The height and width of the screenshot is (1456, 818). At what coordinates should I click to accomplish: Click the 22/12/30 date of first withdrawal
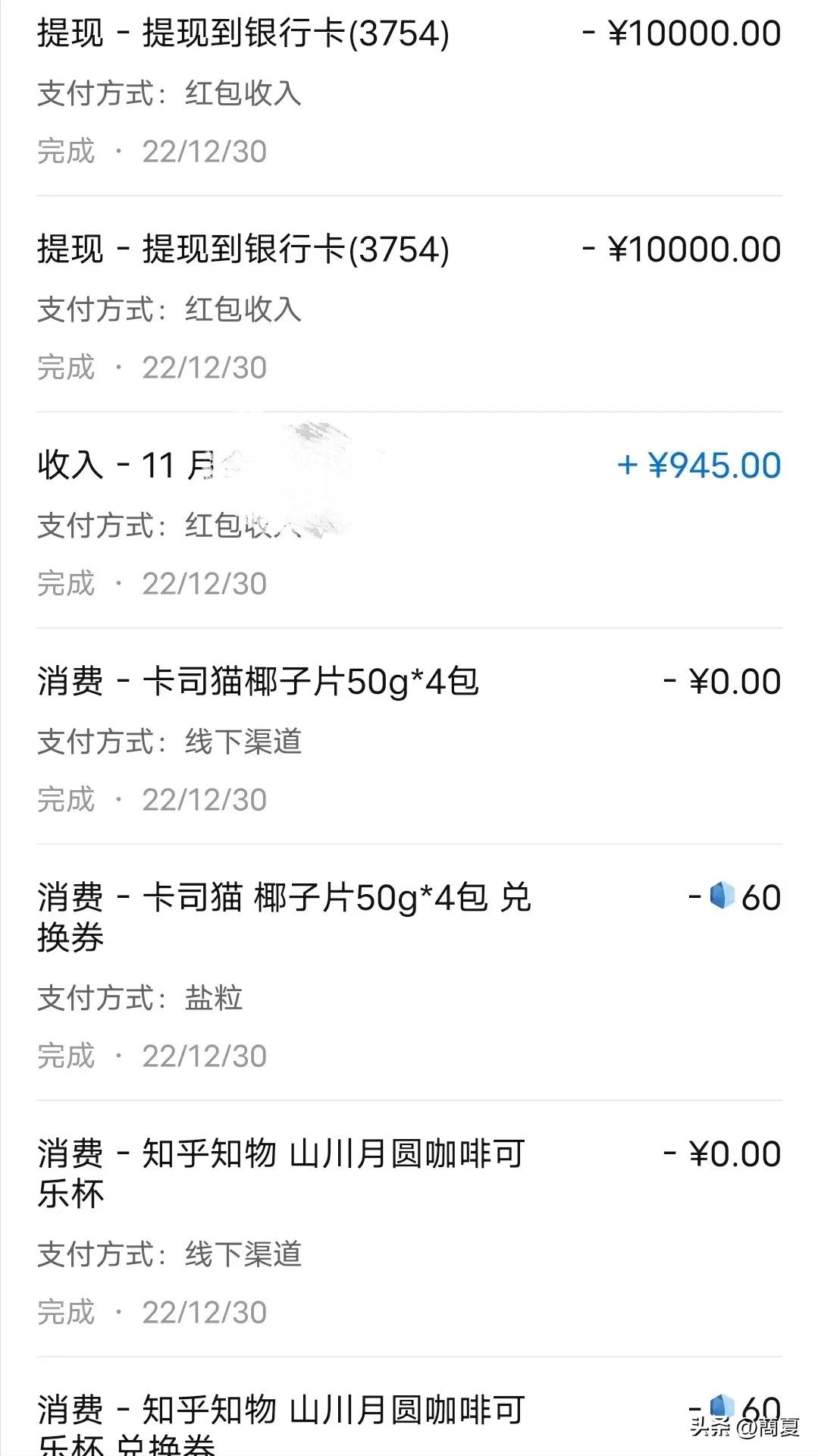[x=203, y=152]
